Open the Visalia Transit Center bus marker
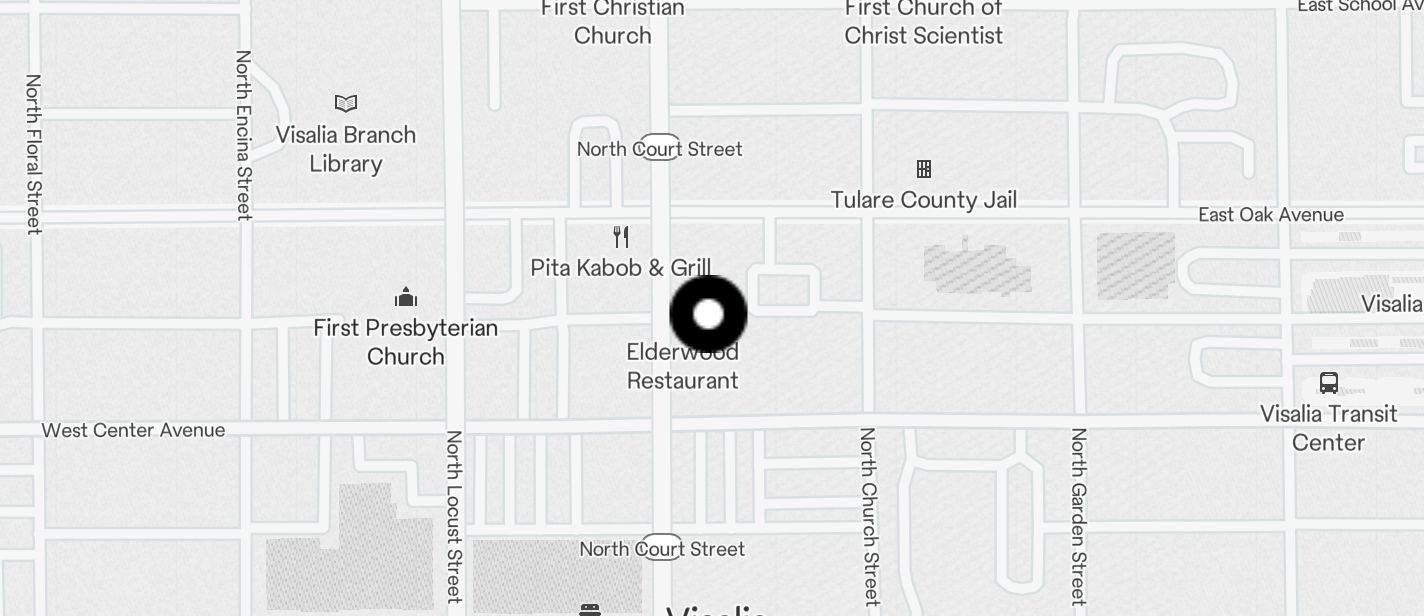This screenshot has height=616, width=1424. [x=1328, y=383]
